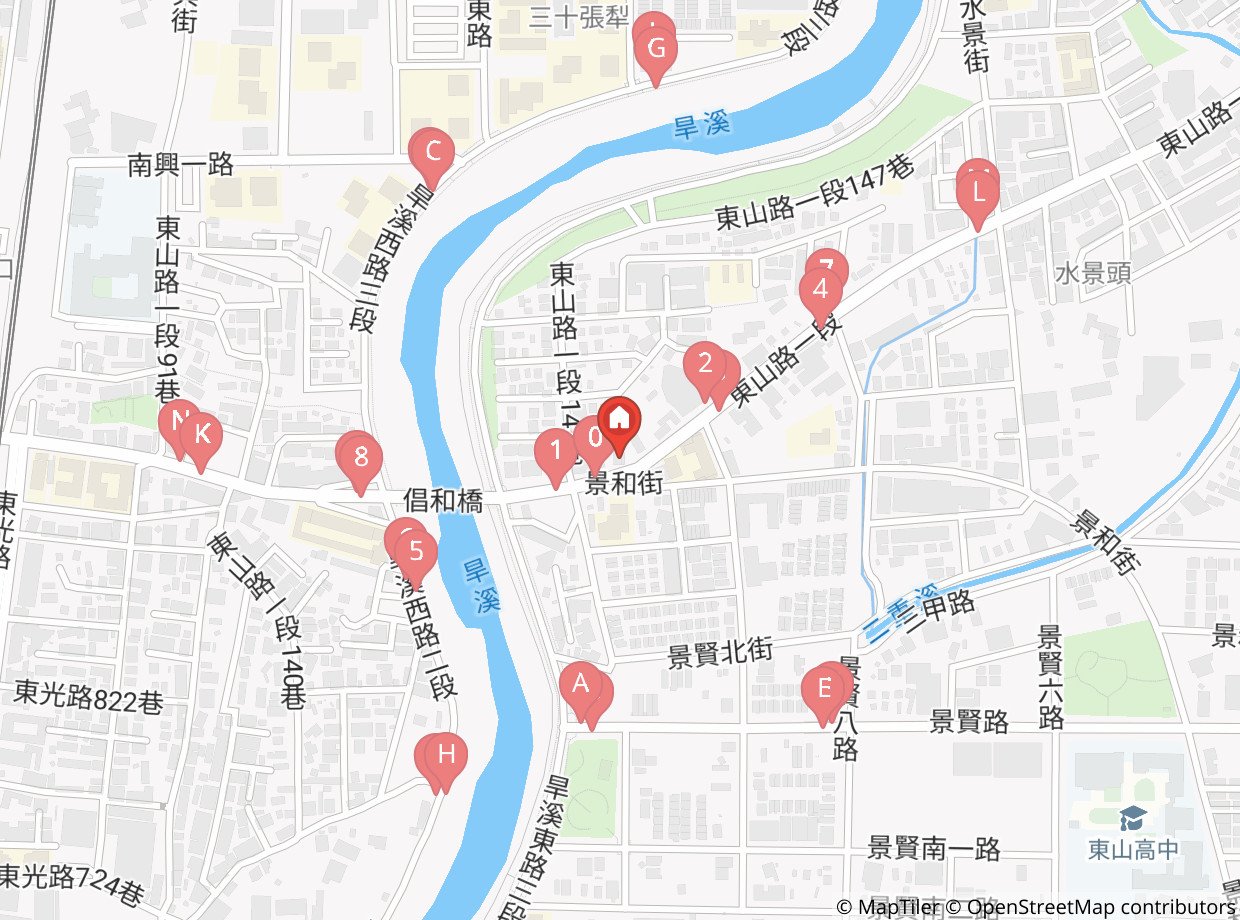Open map marker labeled 1

pos(555,450)
